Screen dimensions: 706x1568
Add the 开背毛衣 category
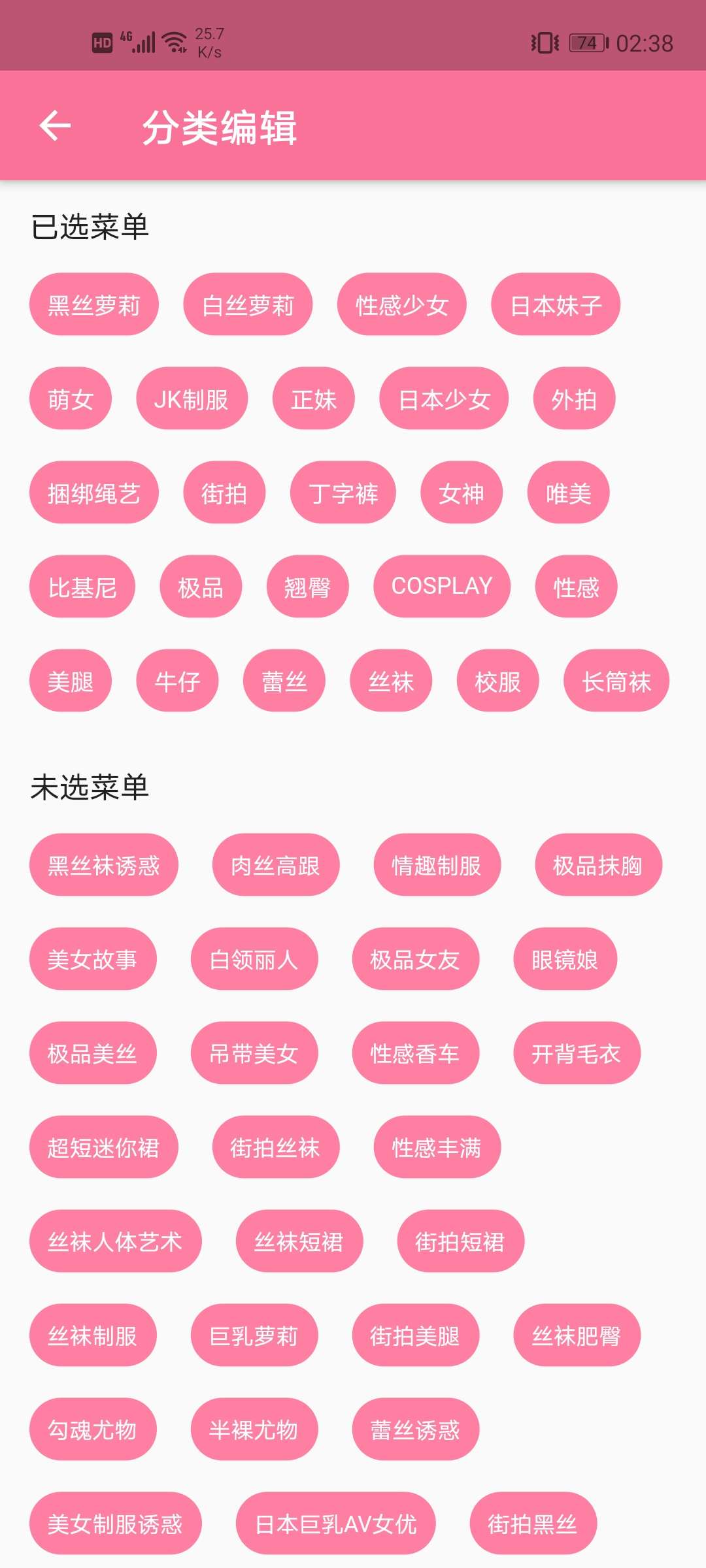pyautogui.click(x=577, y=1053)
